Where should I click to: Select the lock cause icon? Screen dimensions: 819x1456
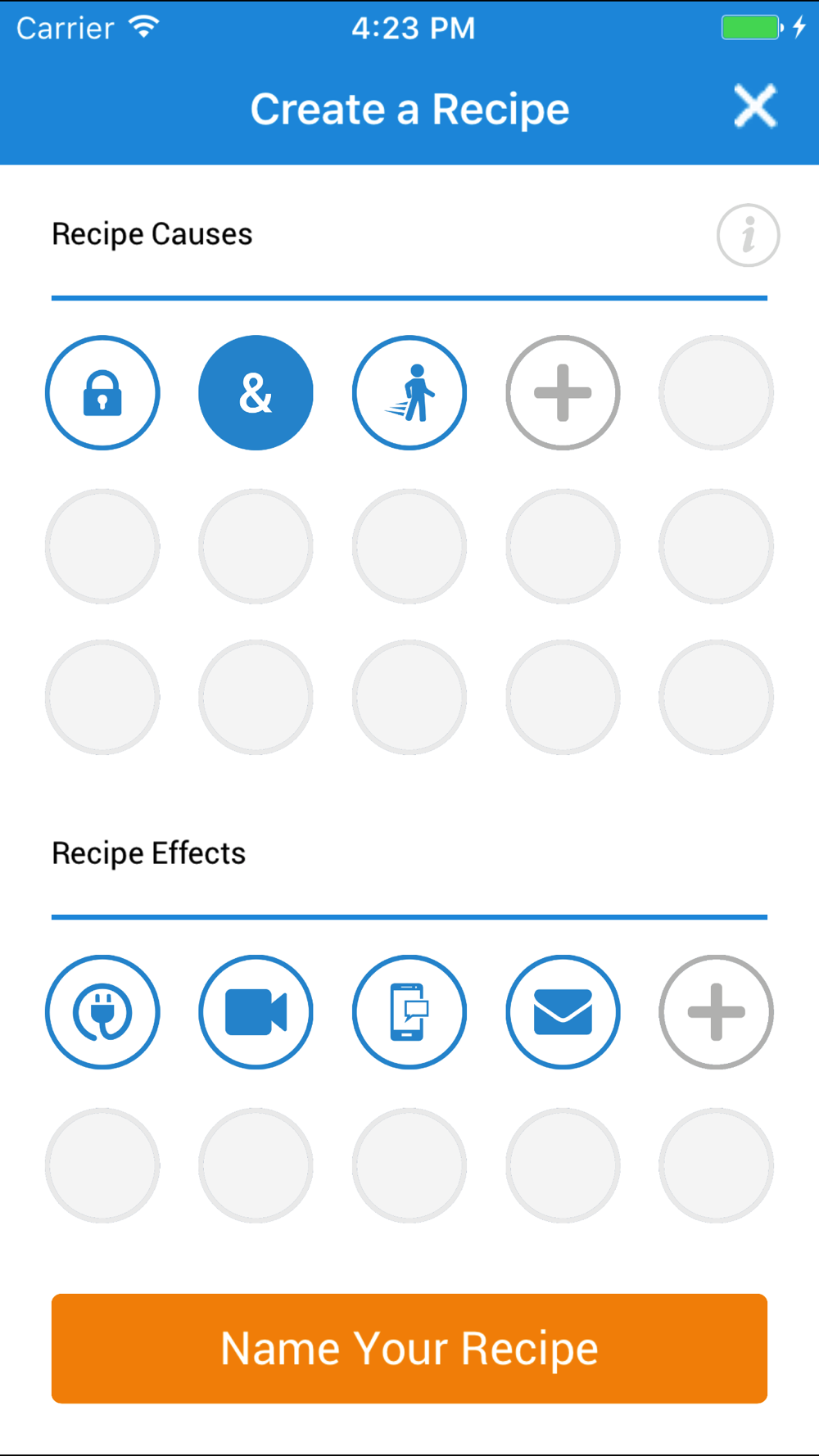(102, 392)
